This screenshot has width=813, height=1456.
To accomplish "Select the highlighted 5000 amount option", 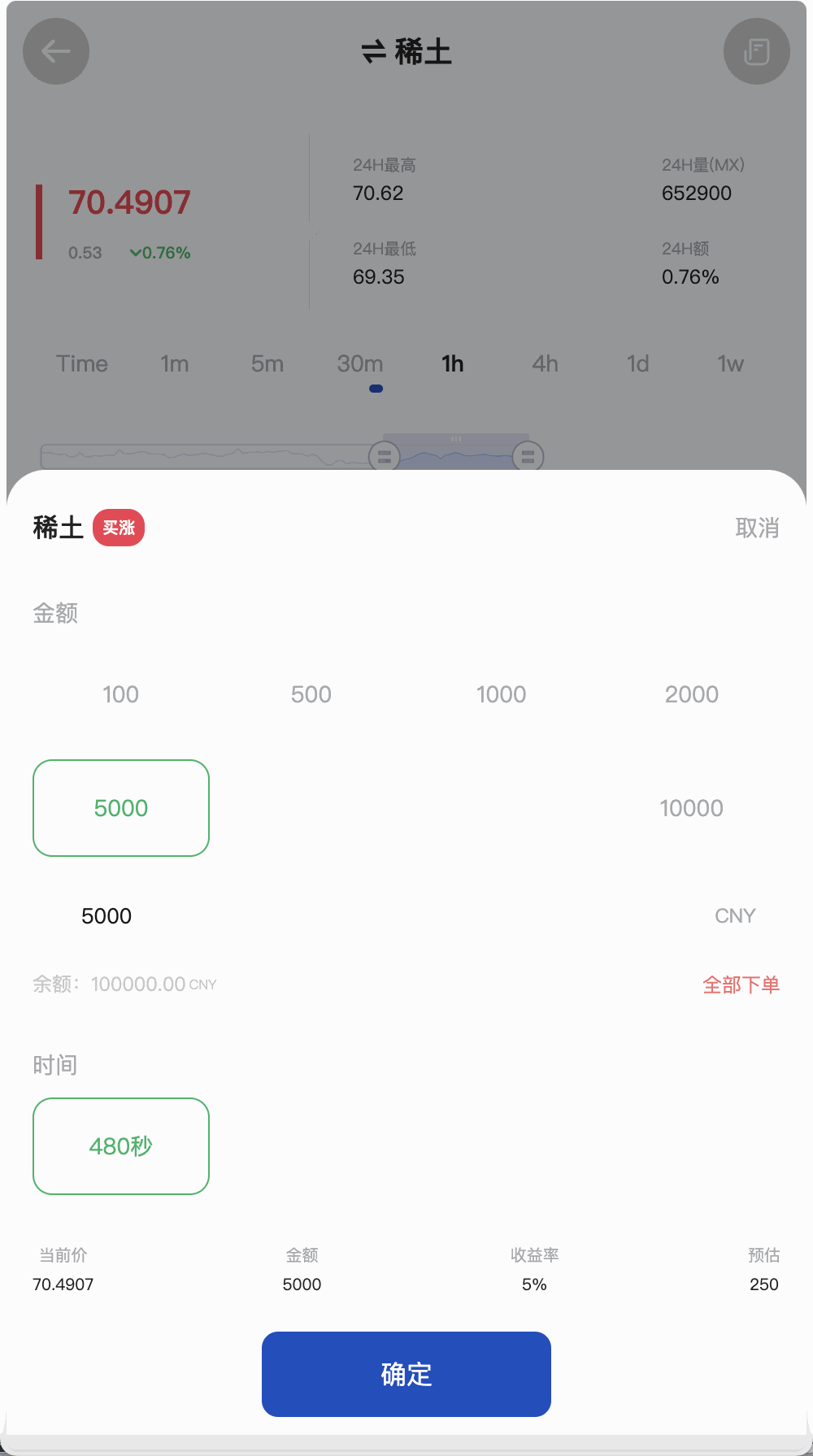I will pos(120,808).
